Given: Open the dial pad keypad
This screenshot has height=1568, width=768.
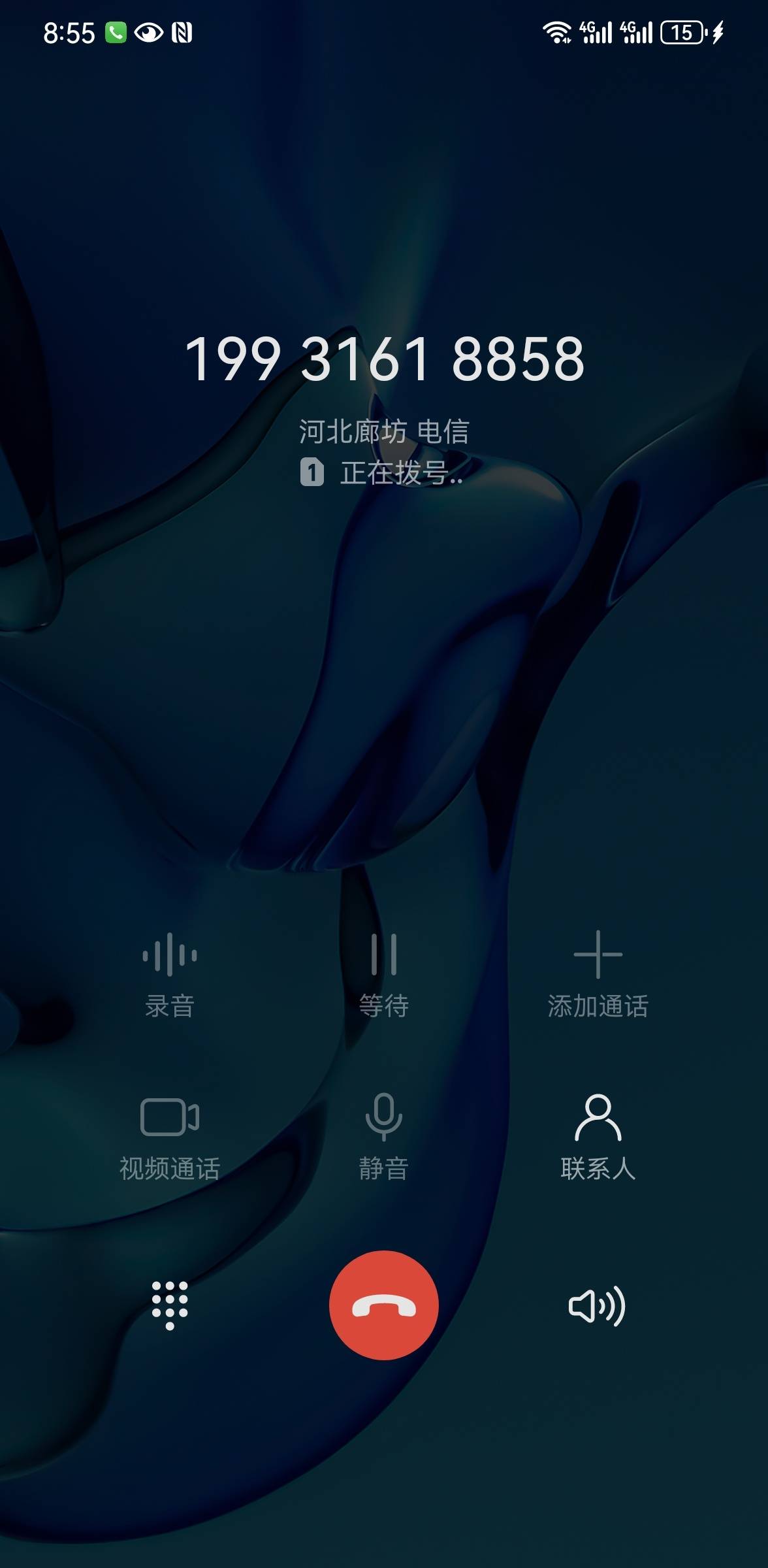Looking at the screenshot, I should 170,1305.
